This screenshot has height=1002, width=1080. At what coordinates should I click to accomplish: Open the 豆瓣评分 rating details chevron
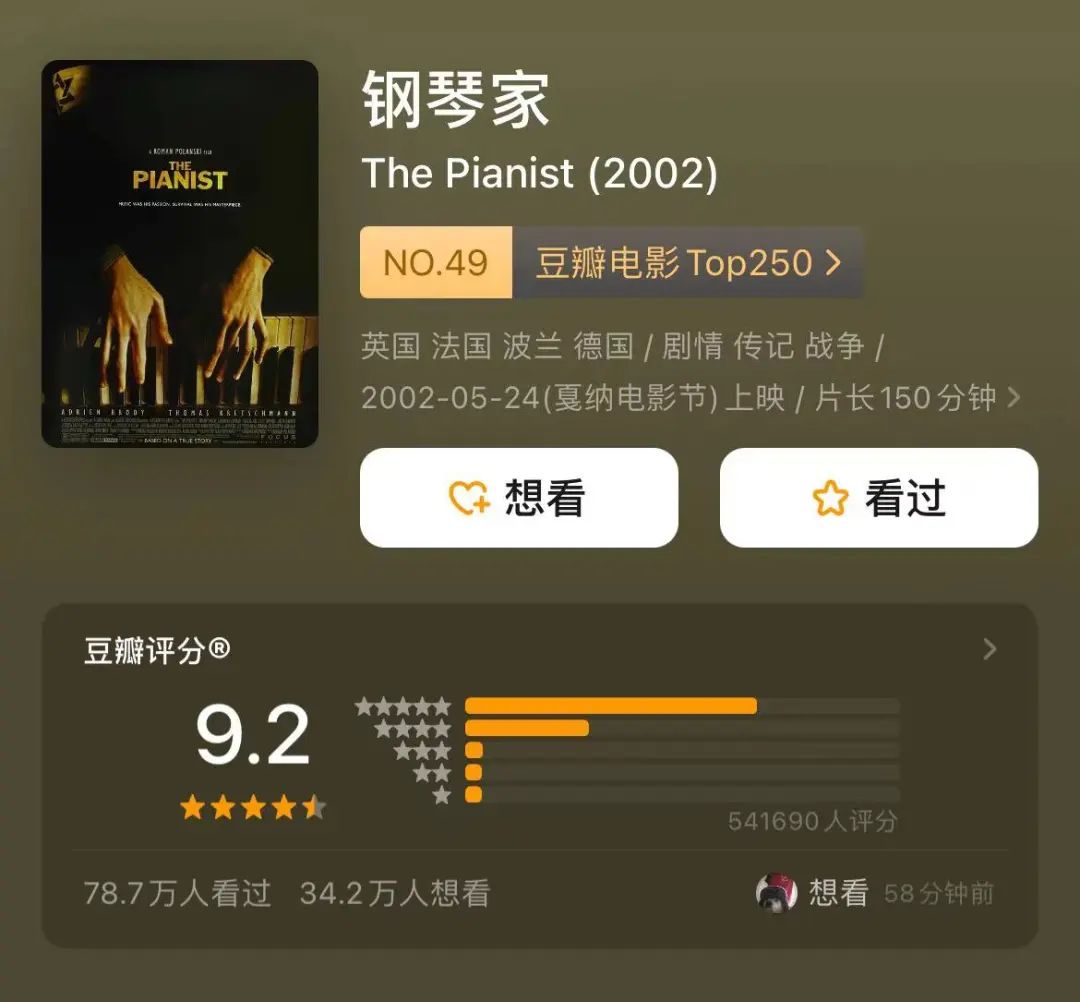pyautogui.click(x=989, y=649)
